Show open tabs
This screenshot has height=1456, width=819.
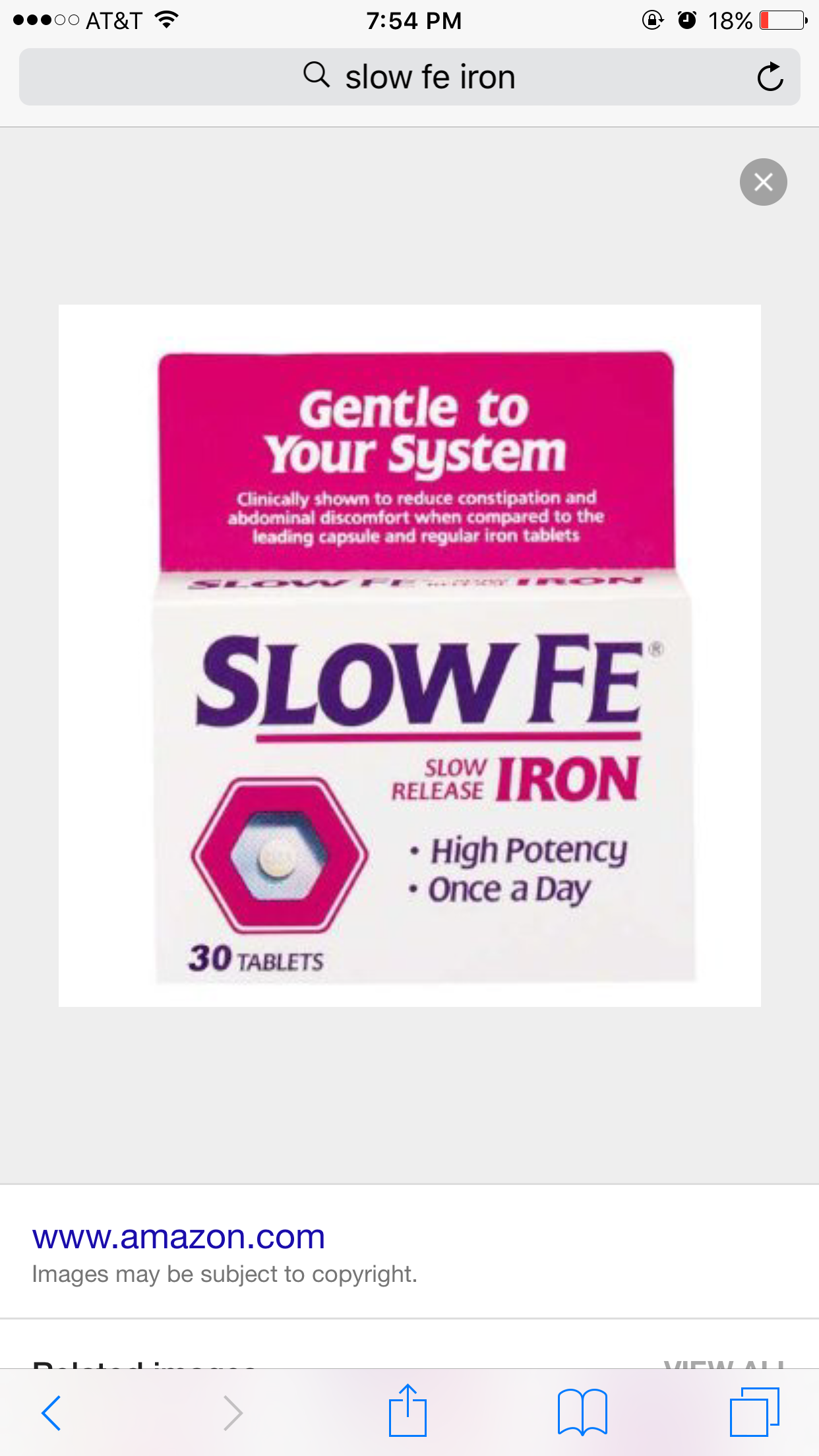tap(754, 1412)
